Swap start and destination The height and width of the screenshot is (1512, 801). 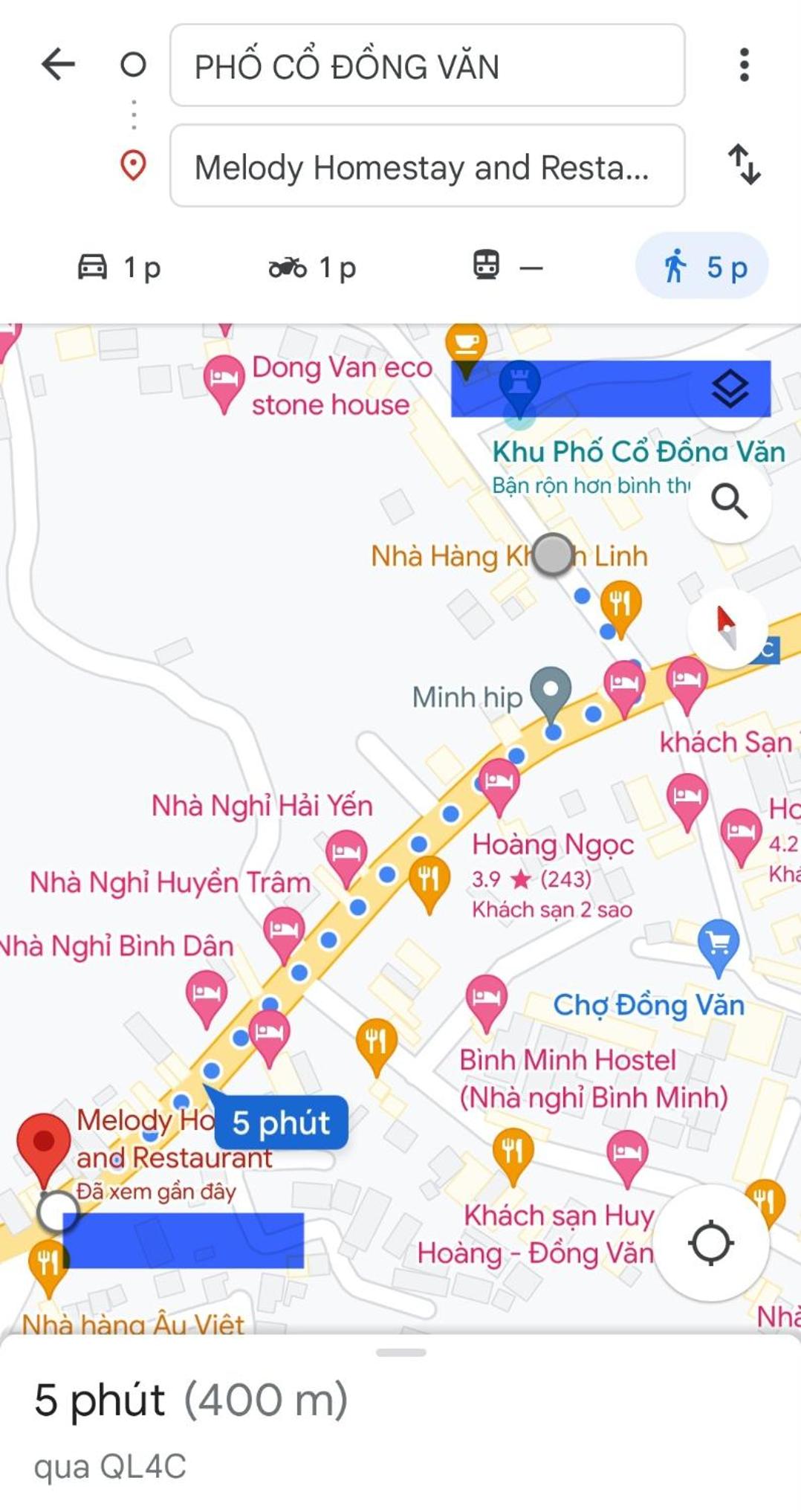click(x=744, y=164)
